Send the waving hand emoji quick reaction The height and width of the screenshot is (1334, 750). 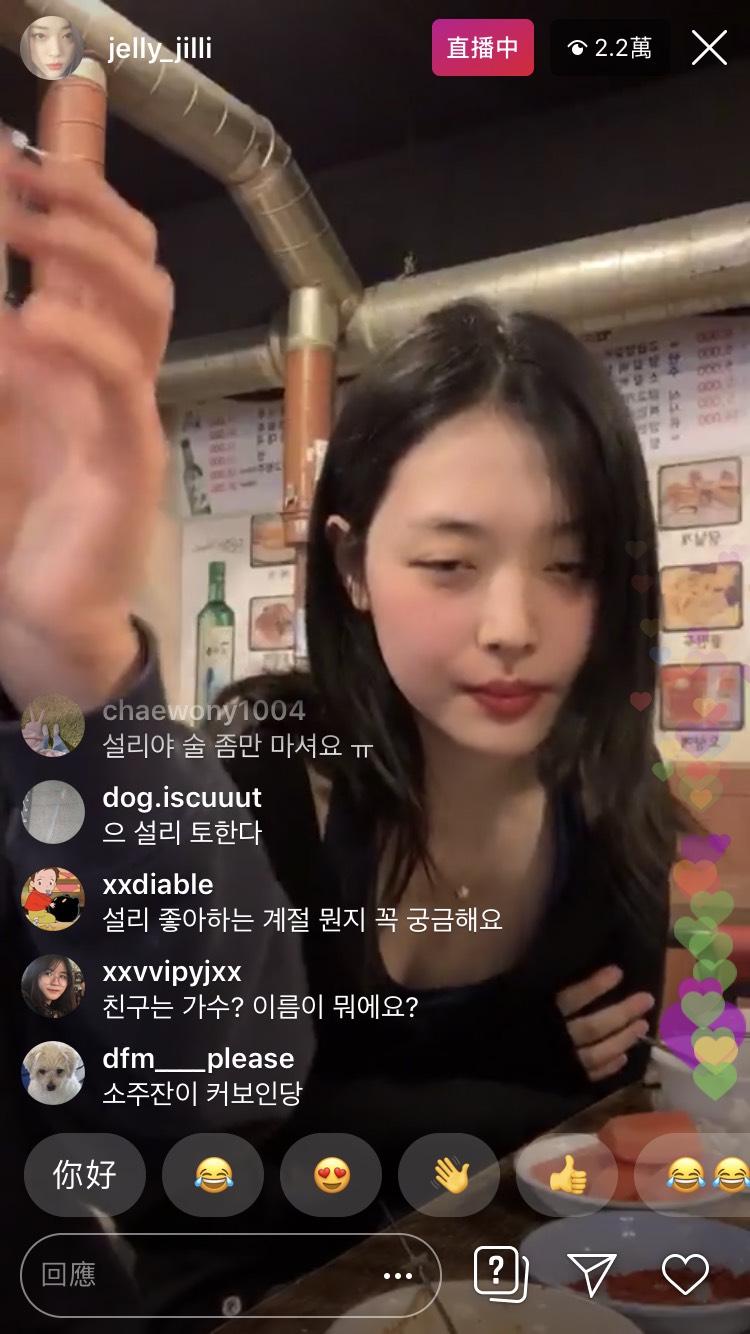(x=449, y=1175)
